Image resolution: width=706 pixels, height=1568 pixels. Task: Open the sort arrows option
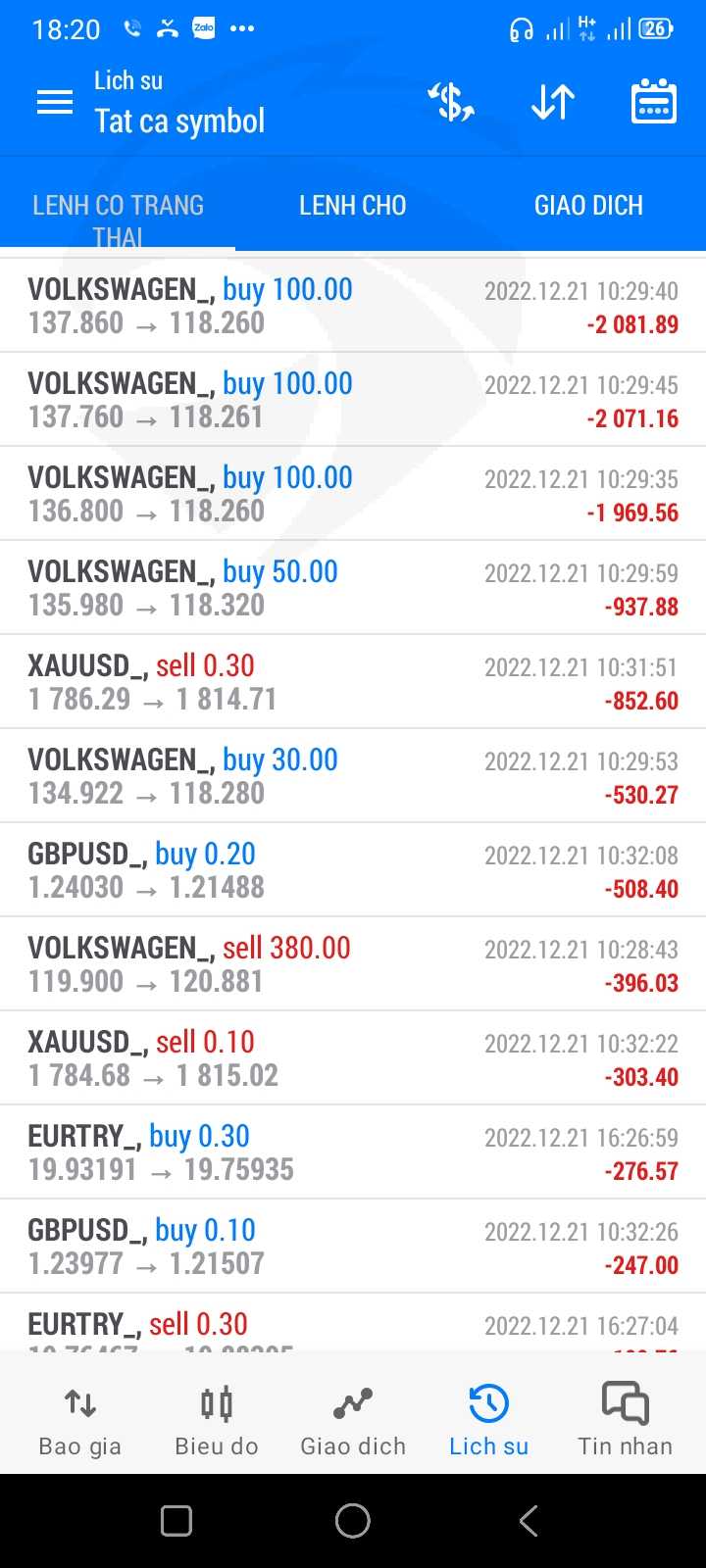point(553,102)
